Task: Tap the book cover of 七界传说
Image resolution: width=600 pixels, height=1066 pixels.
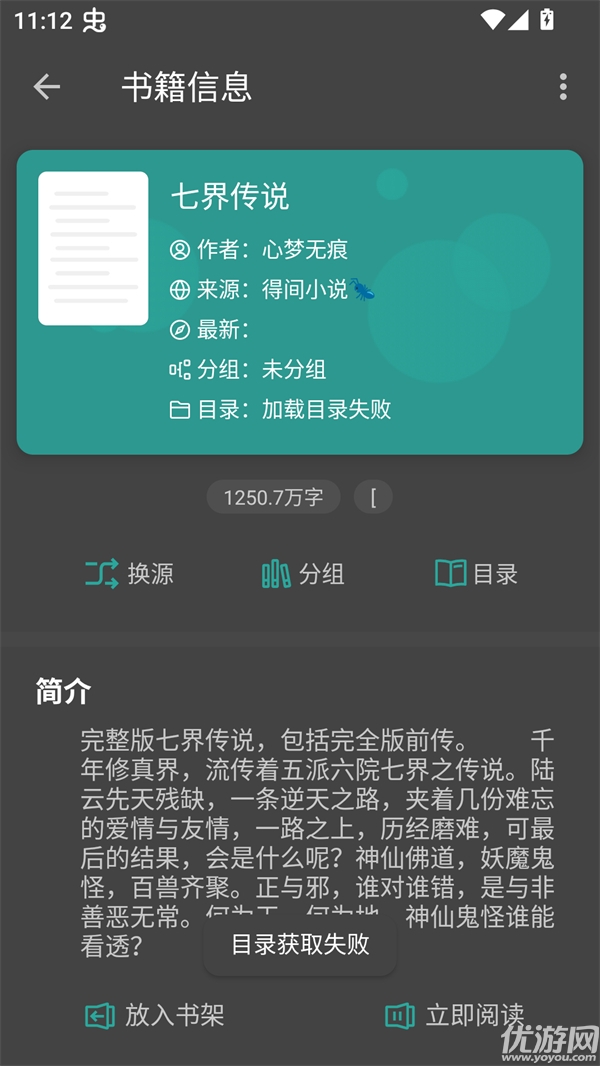Action: pos(93,249)
